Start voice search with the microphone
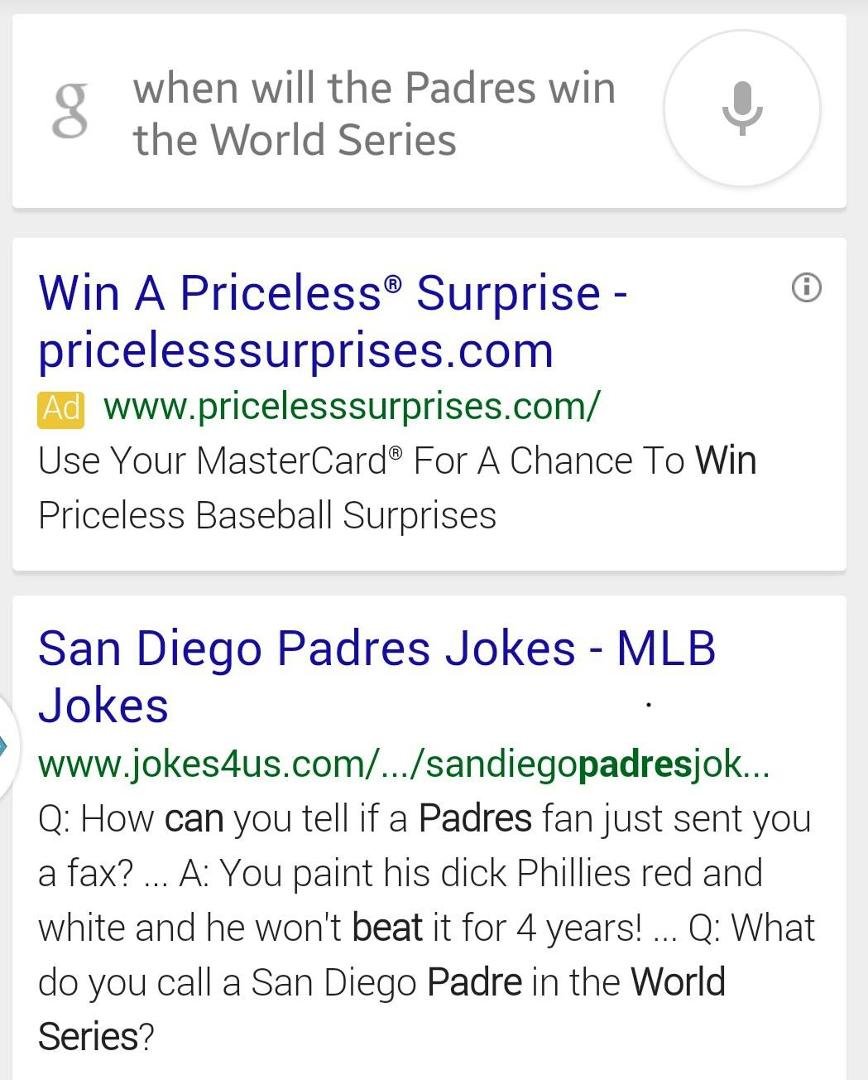 (x=741, y=108)
